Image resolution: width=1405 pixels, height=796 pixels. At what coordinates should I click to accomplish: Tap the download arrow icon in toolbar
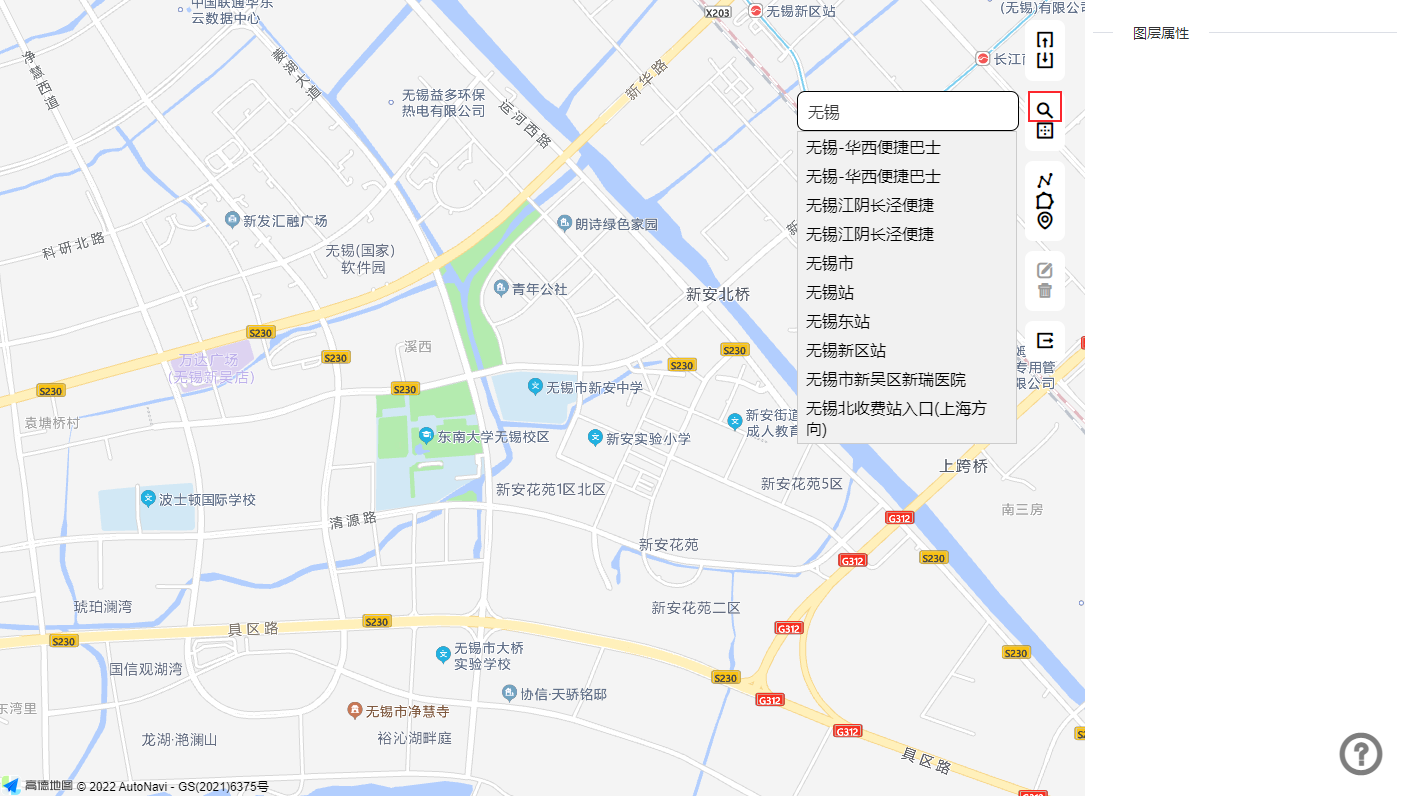[1045, 60]
